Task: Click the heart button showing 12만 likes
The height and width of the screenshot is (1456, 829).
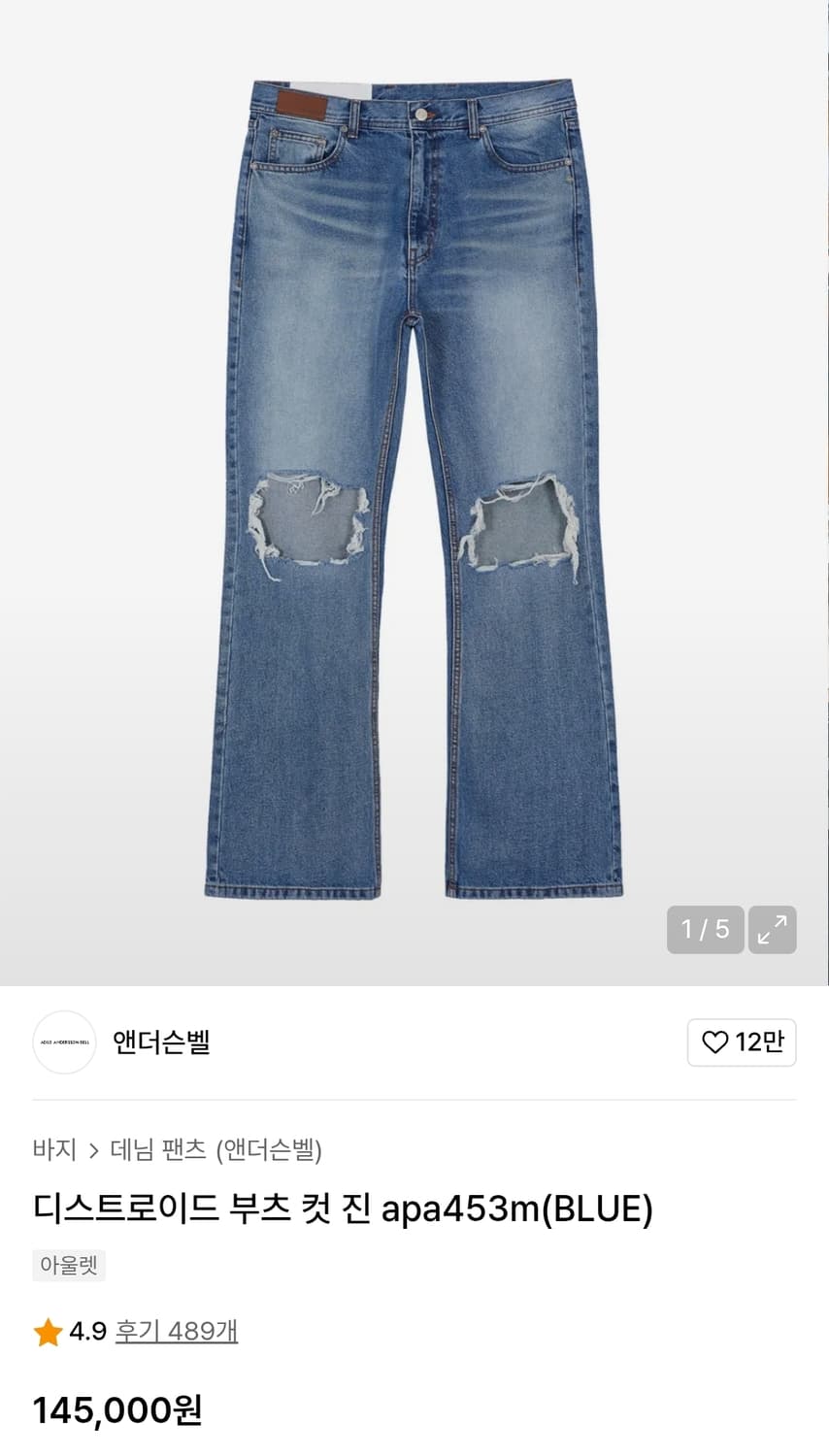Action: pos(742,1042)
